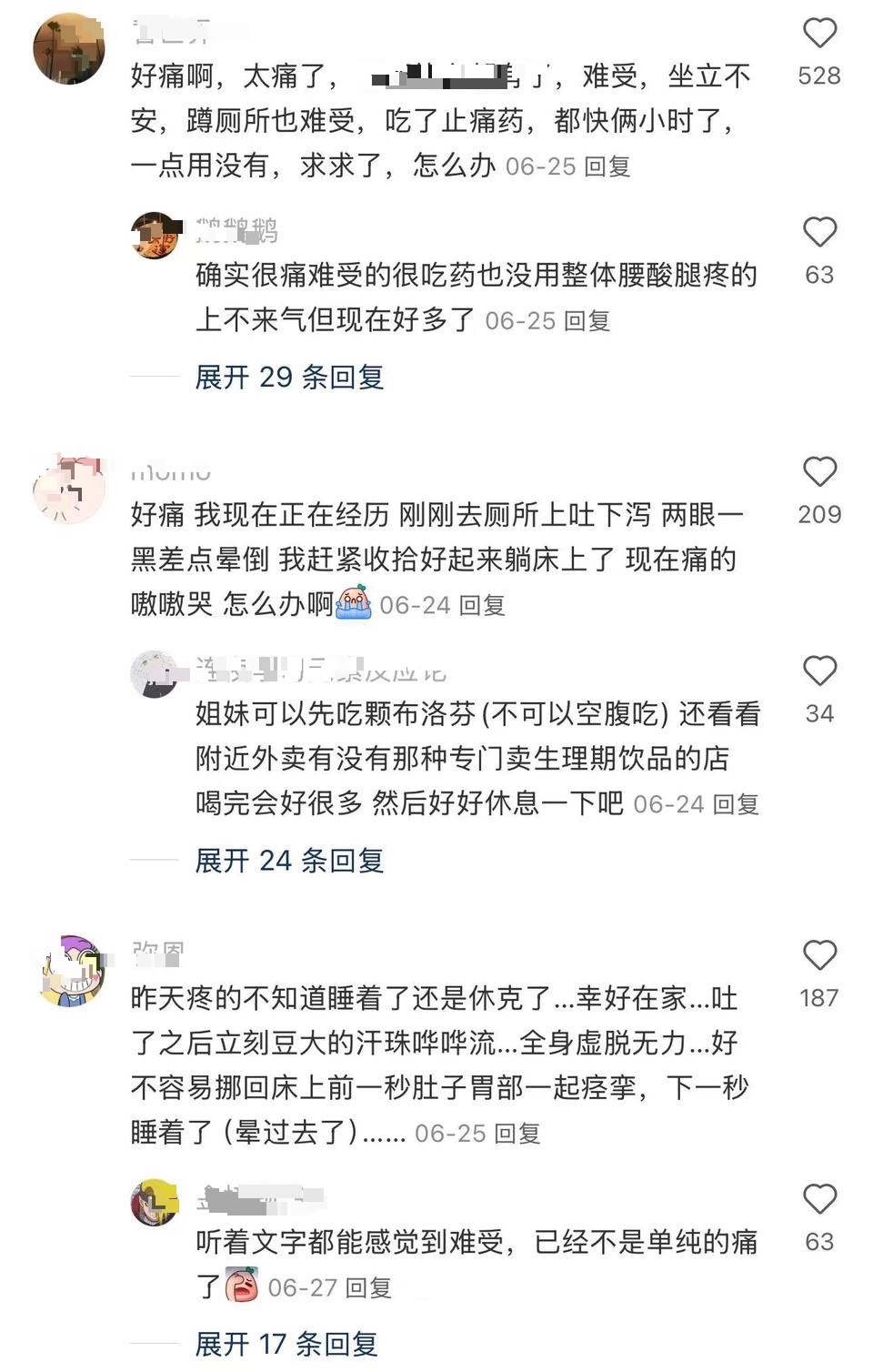
Task: Like the reply with 63 likes about 腰酸腿疼
Action: coord(819,233)
